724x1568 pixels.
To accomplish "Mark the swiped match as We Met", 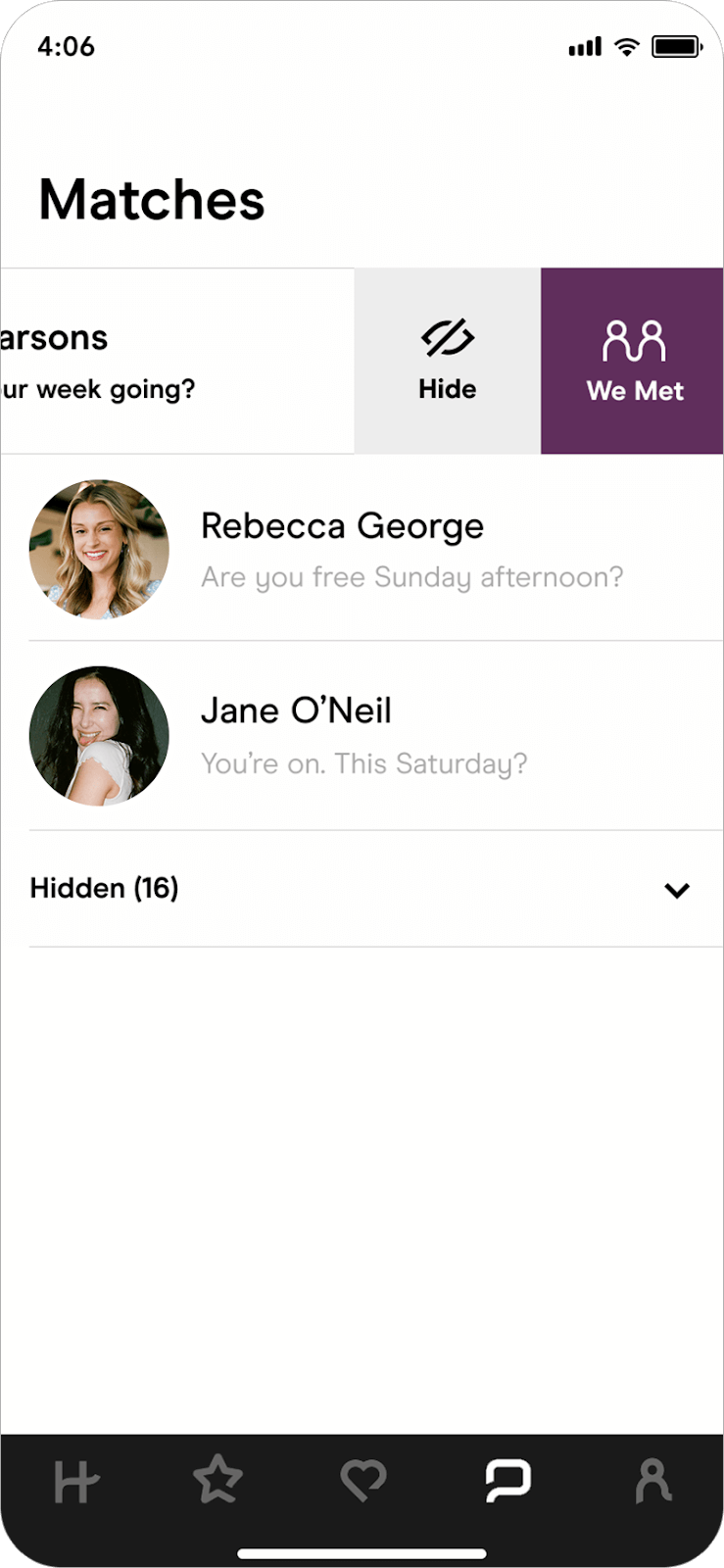I will [x=633, y=361].
